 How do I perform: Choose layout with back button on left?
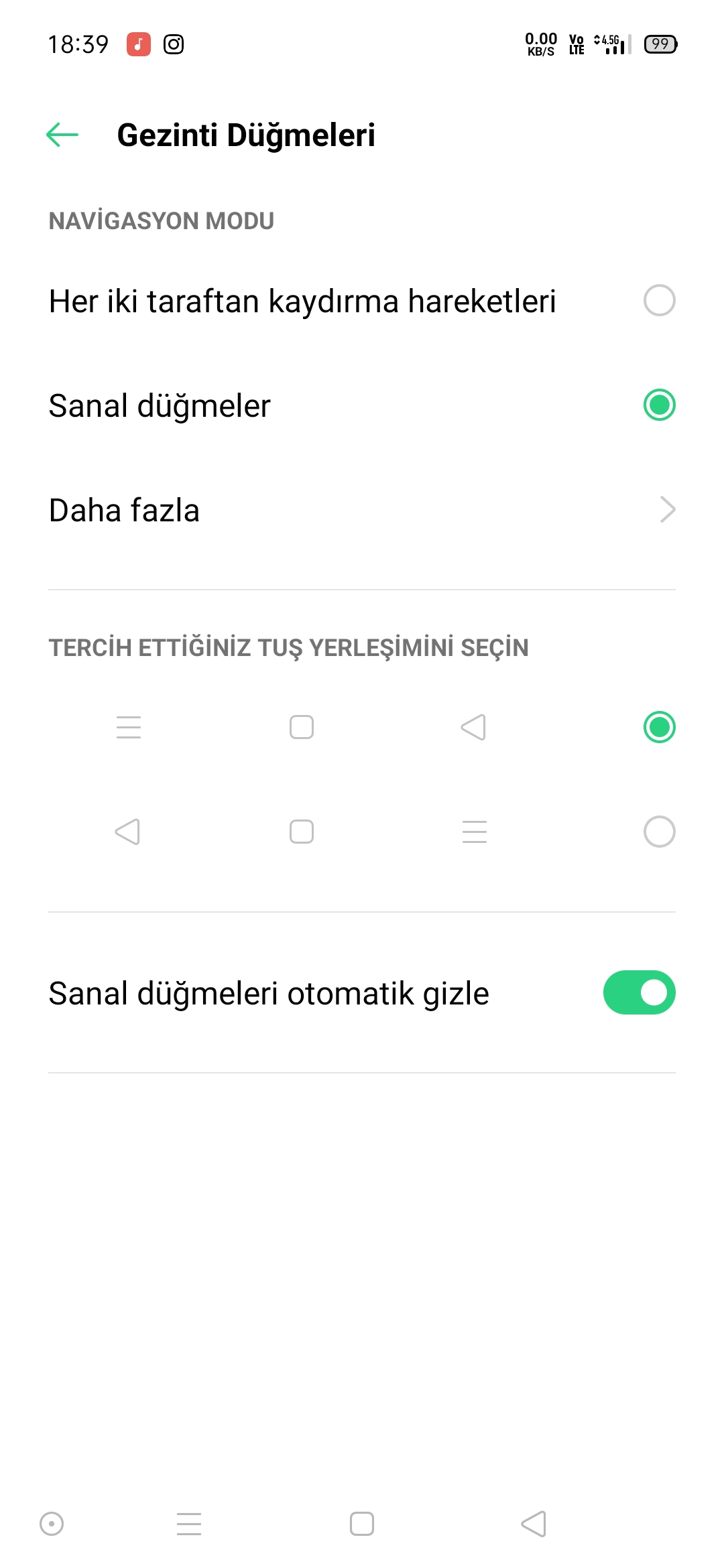(659, 832)
